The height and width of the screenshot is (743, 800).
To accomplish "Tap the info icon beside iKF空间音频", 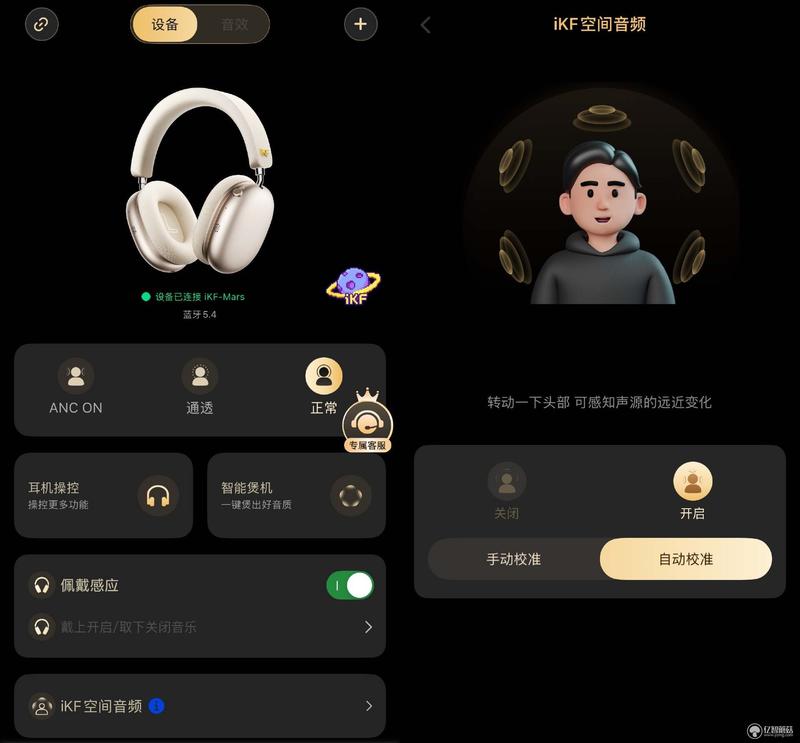I will coord(156,706).
